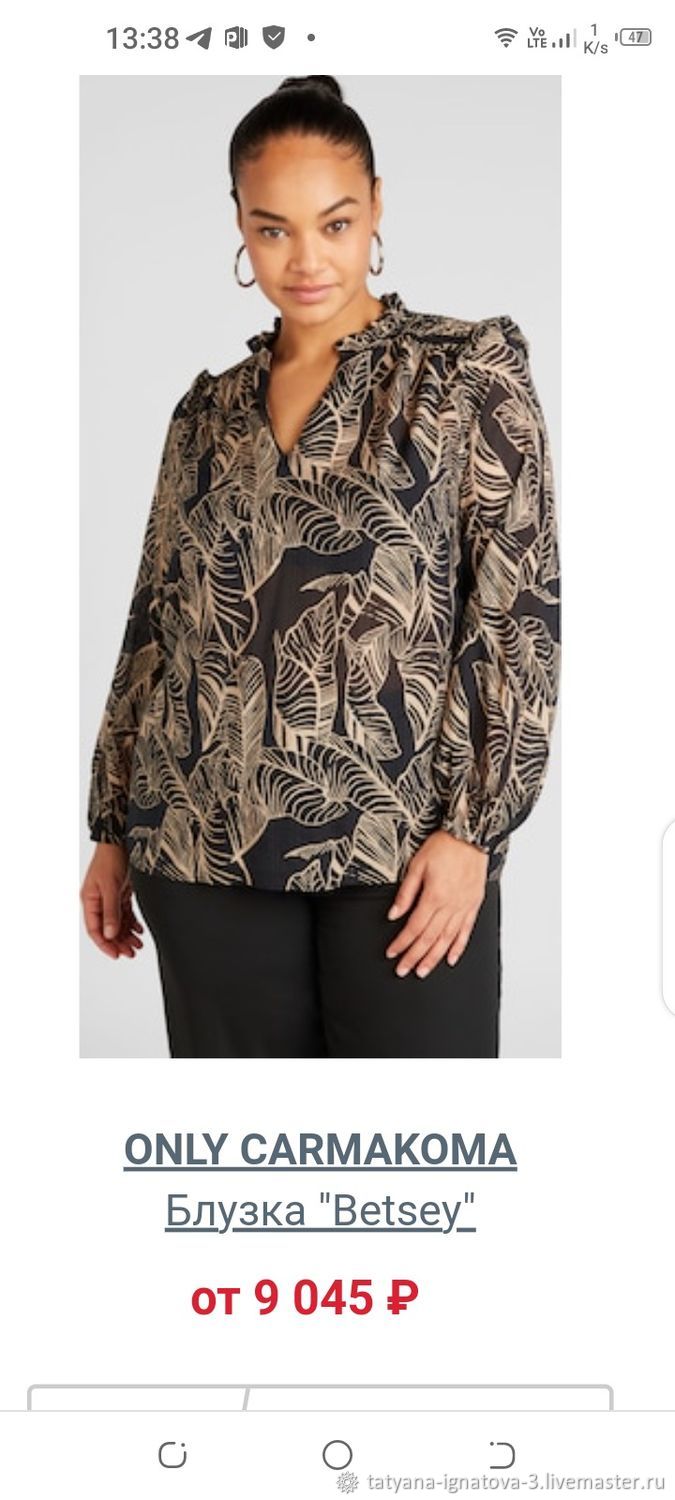
Task: Open the Блузка "Betsey" product link
Action: 320,1211
